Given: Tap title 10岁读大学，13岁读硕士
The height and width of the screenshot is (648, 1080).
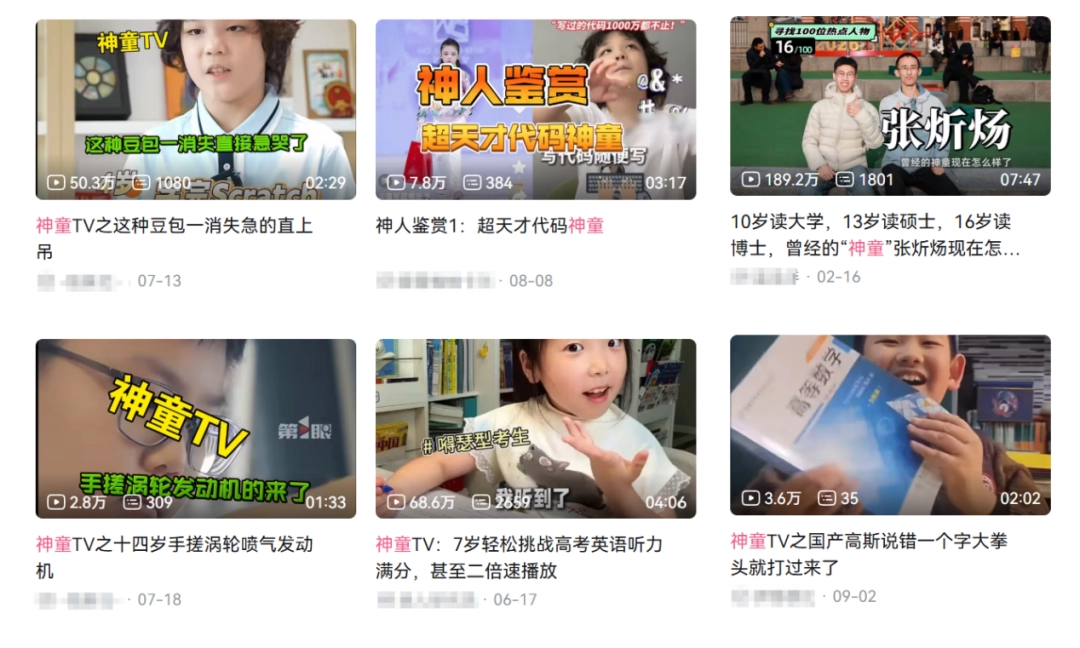Looking at the screenshot, I should [x=875, y=235].
